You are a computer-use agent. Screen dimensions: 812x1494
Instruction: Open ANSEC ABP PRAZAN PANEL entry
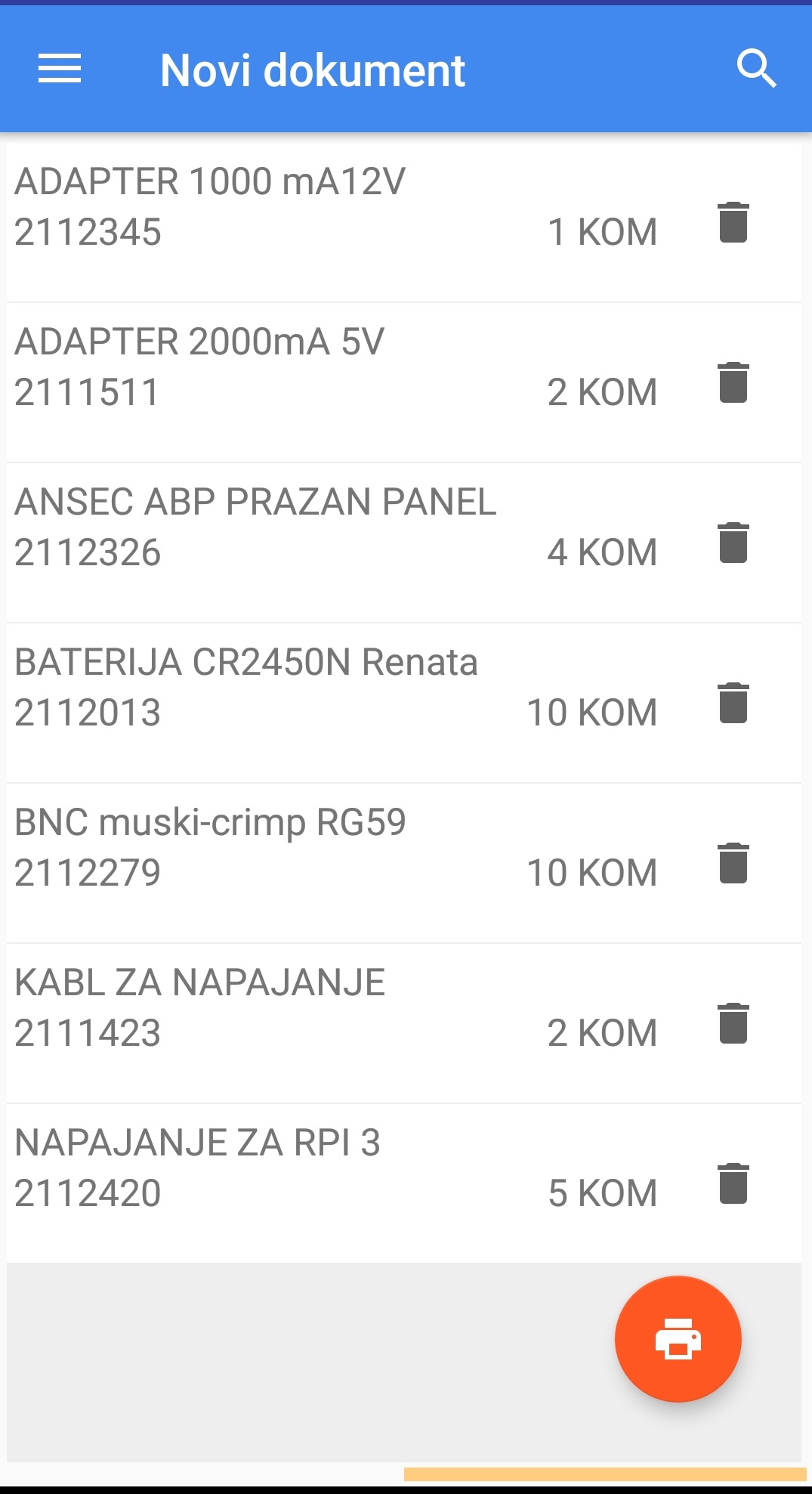302,528
